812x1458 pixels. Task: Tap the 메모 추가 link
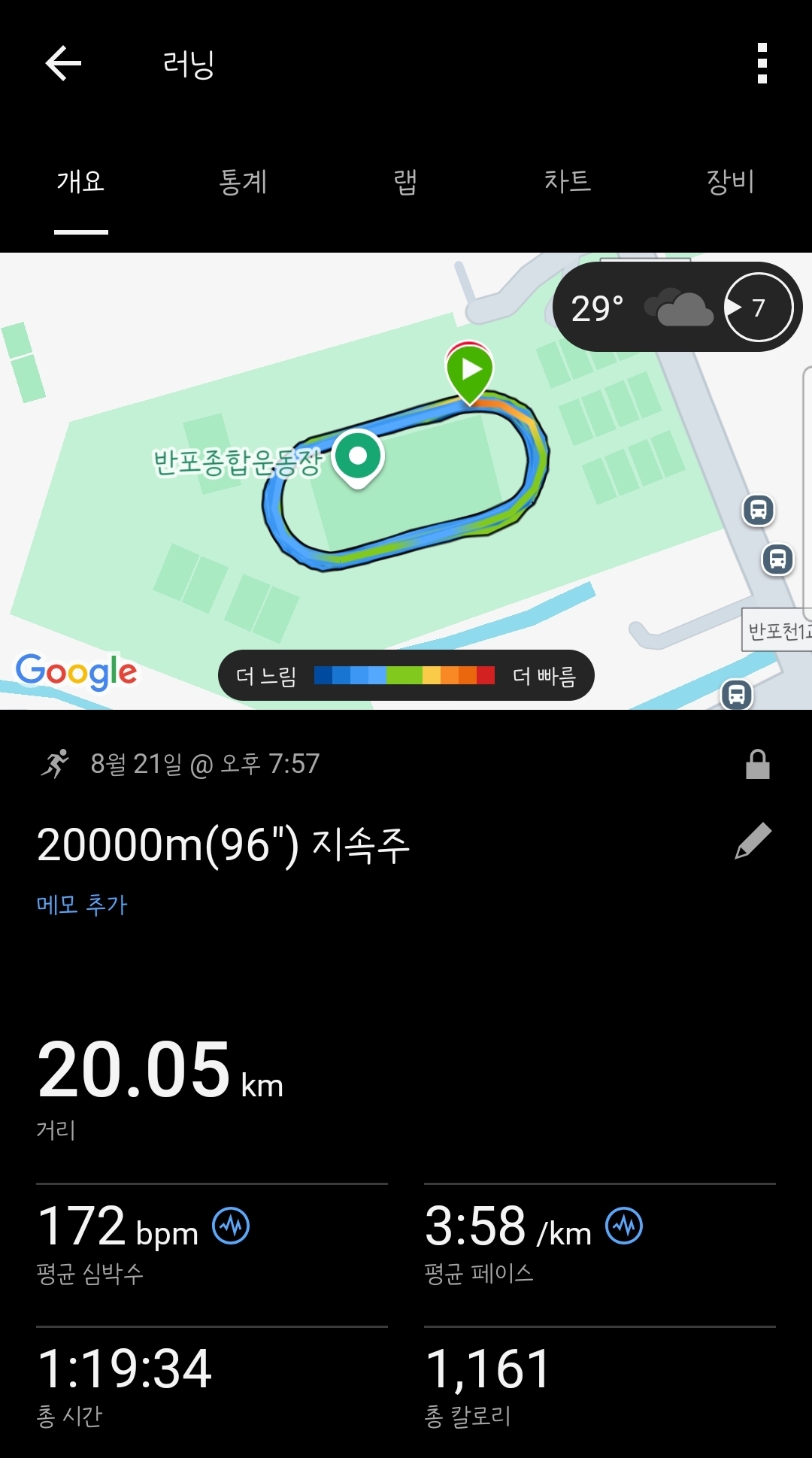(x=82, y=905)
